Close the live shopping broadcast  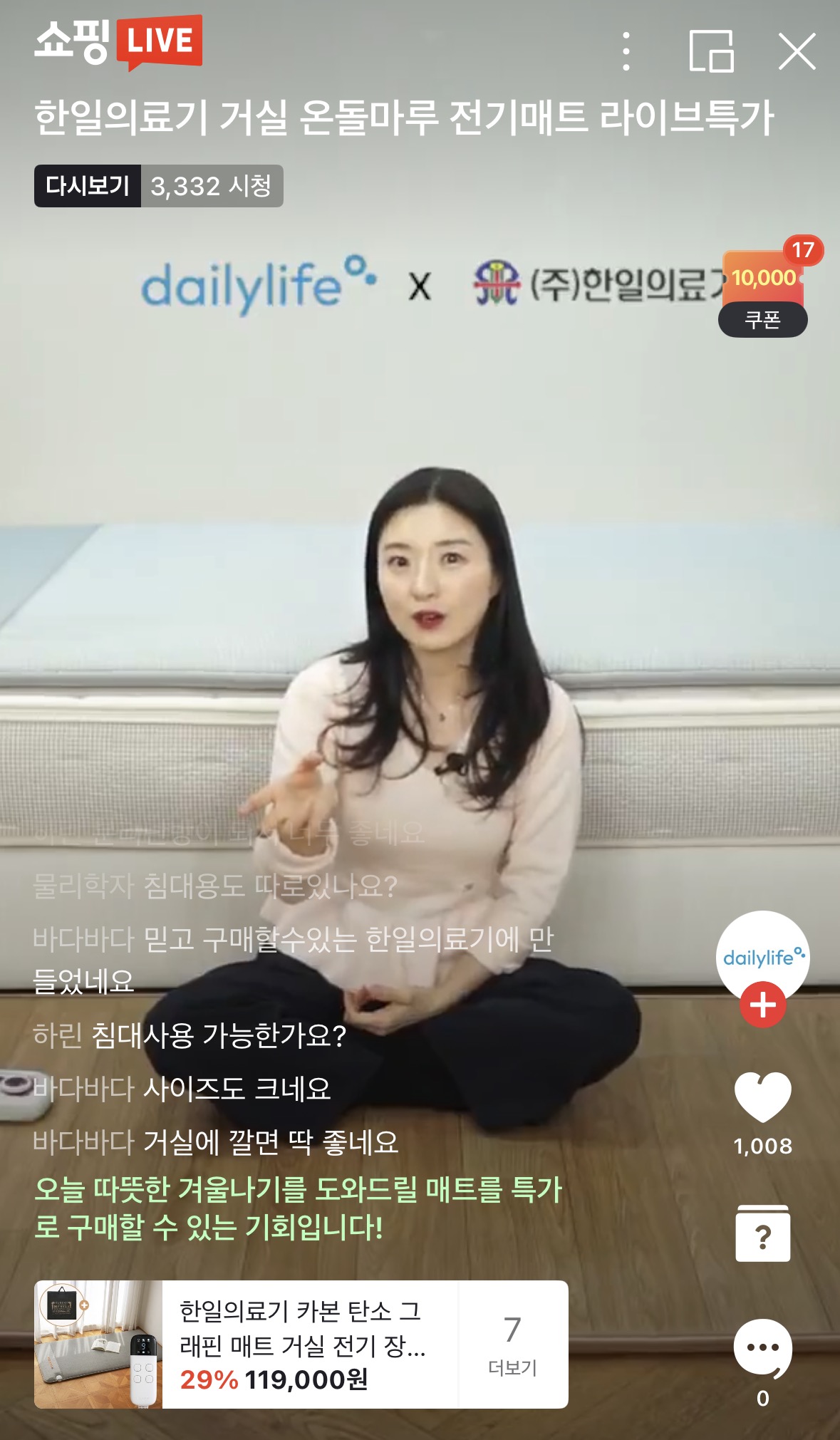pyautogui.click(x=797, y=51)
